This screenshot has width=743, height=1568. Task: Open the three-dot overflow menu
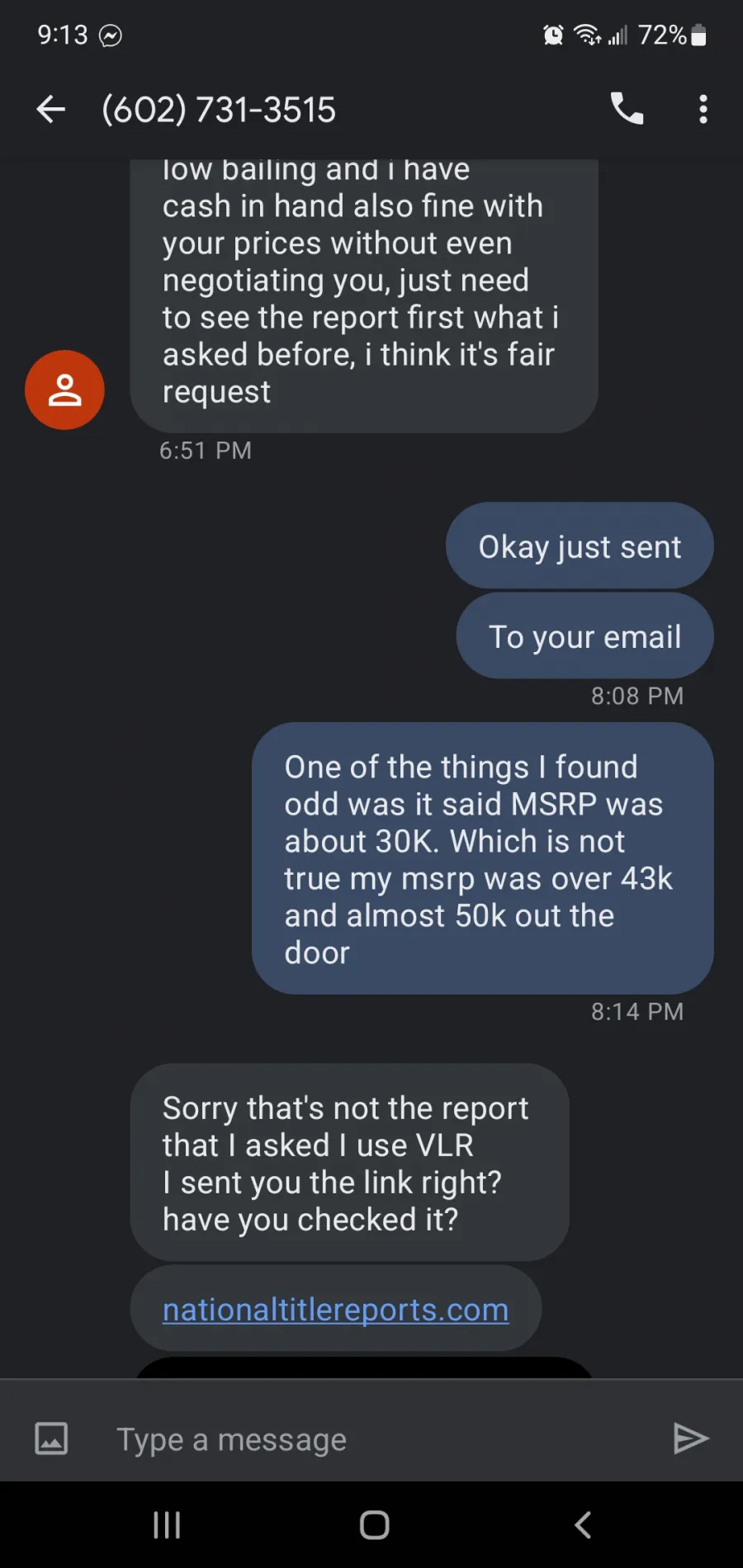pyautogui.click(x=703, y=109)
